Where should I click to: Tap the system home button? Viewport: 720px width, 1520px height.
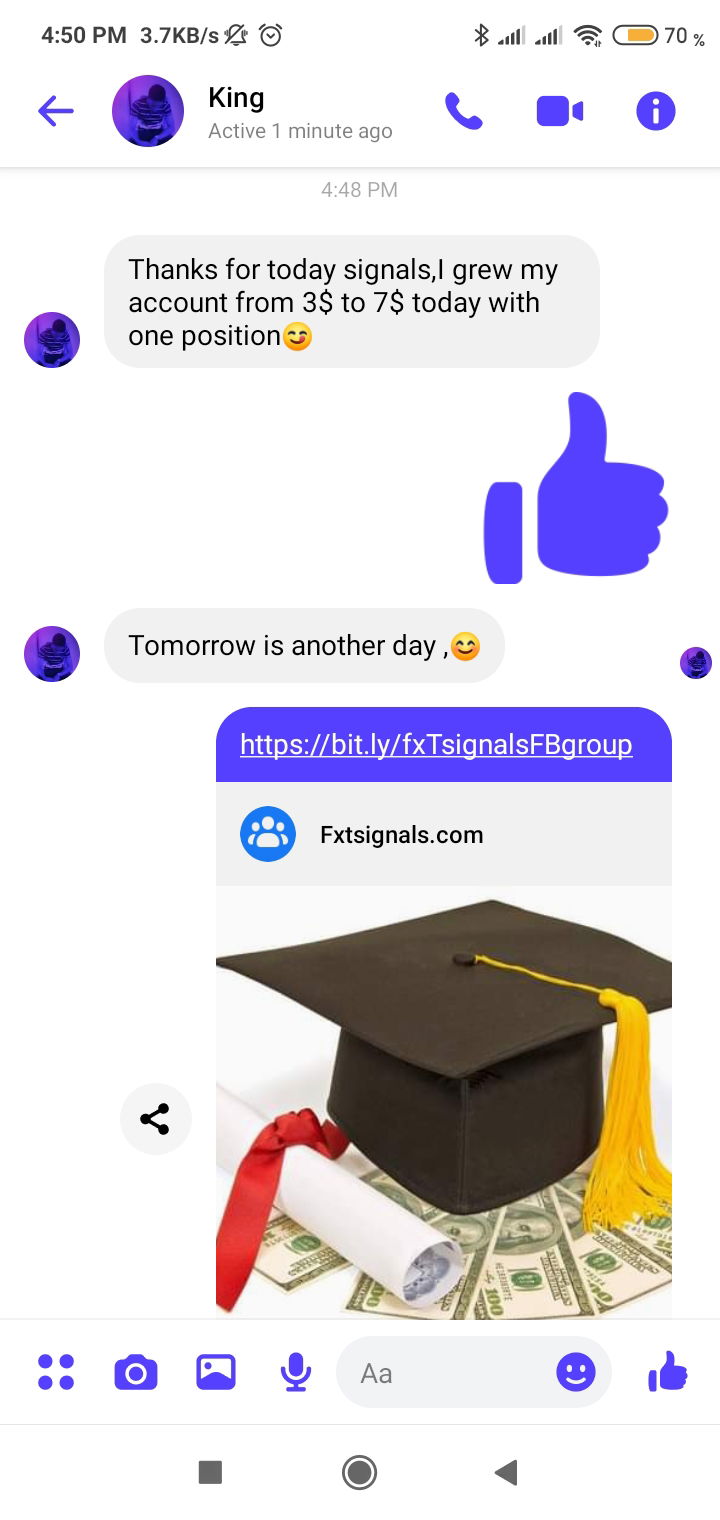[x=359, y=1472]
